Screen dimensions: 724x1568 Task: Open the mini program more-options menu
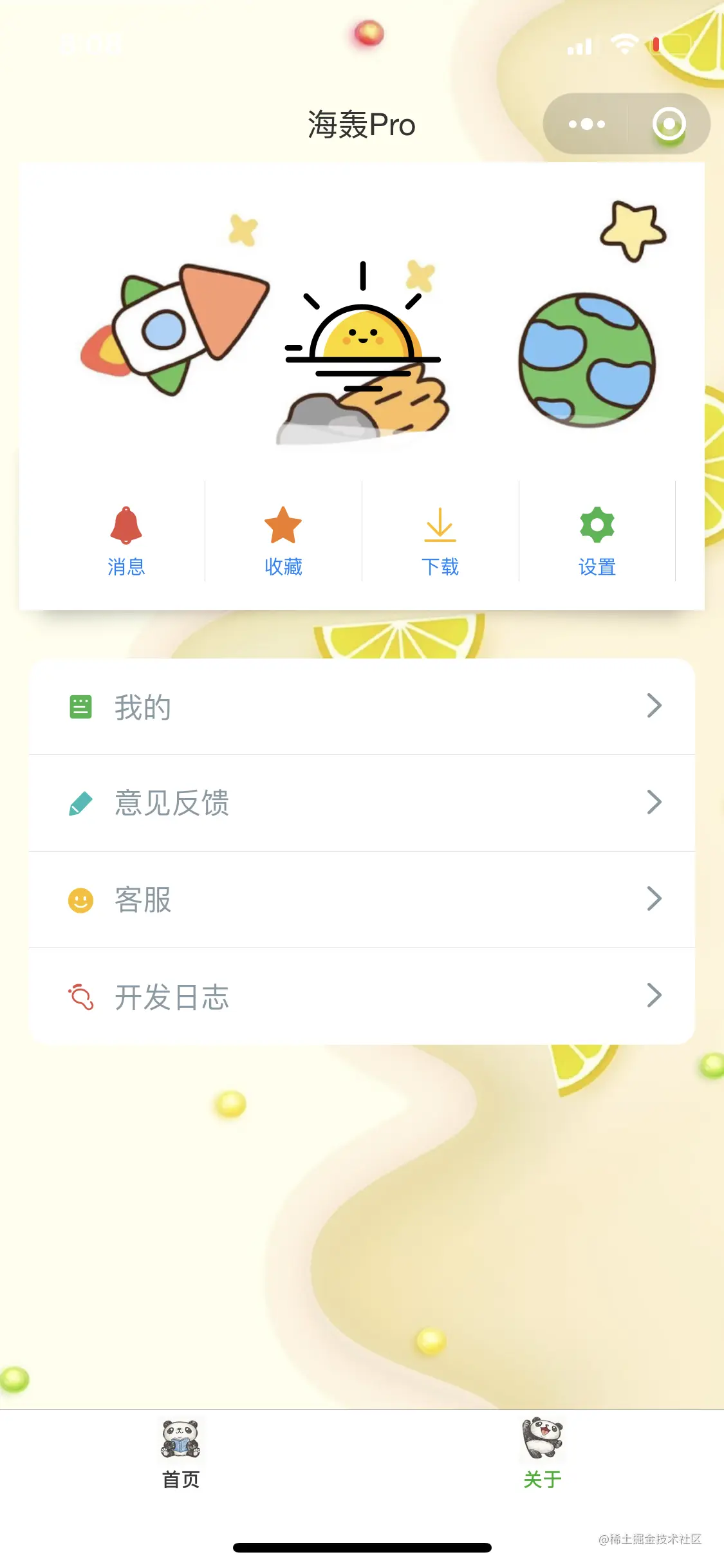tap(586, 124)
